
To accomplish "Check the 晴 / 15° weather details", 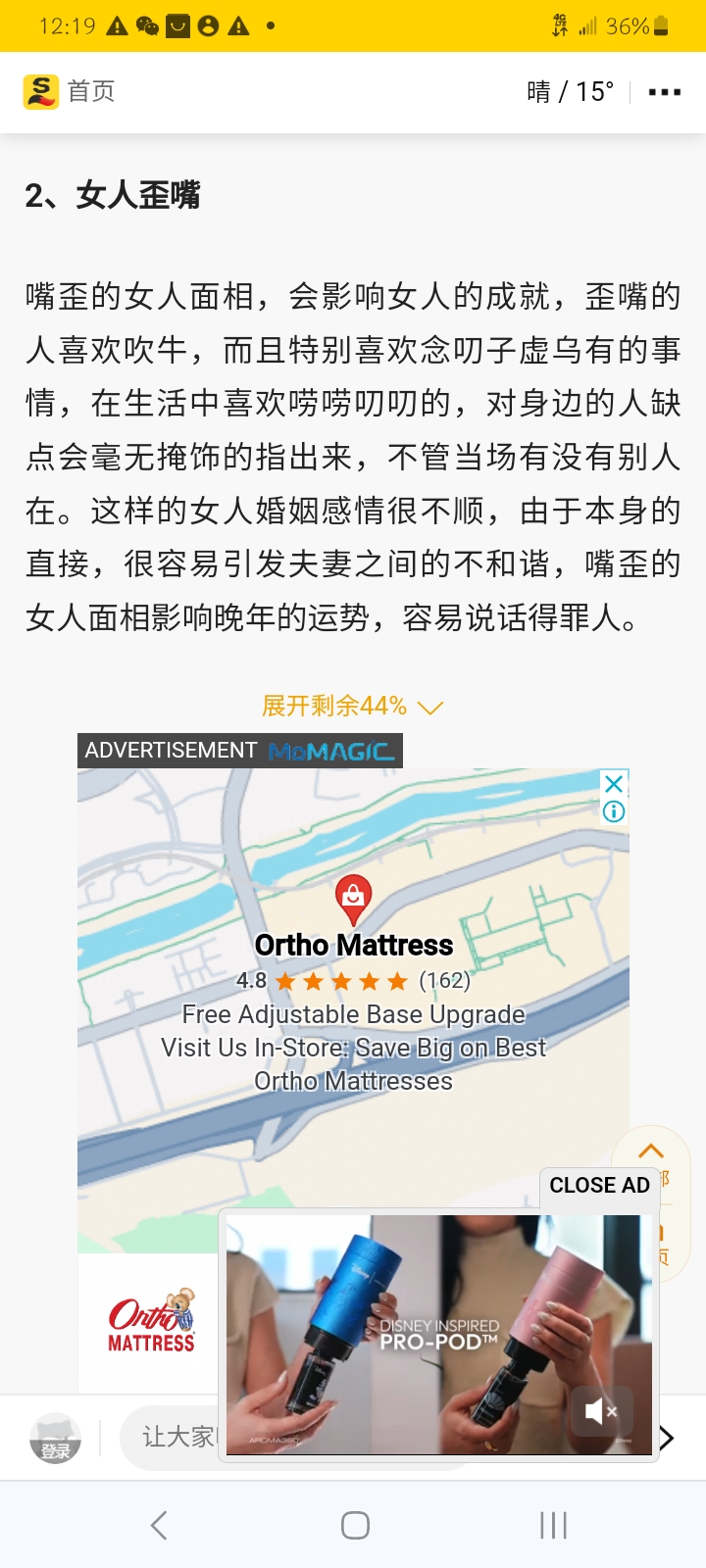I will click(x=570, y=92).
